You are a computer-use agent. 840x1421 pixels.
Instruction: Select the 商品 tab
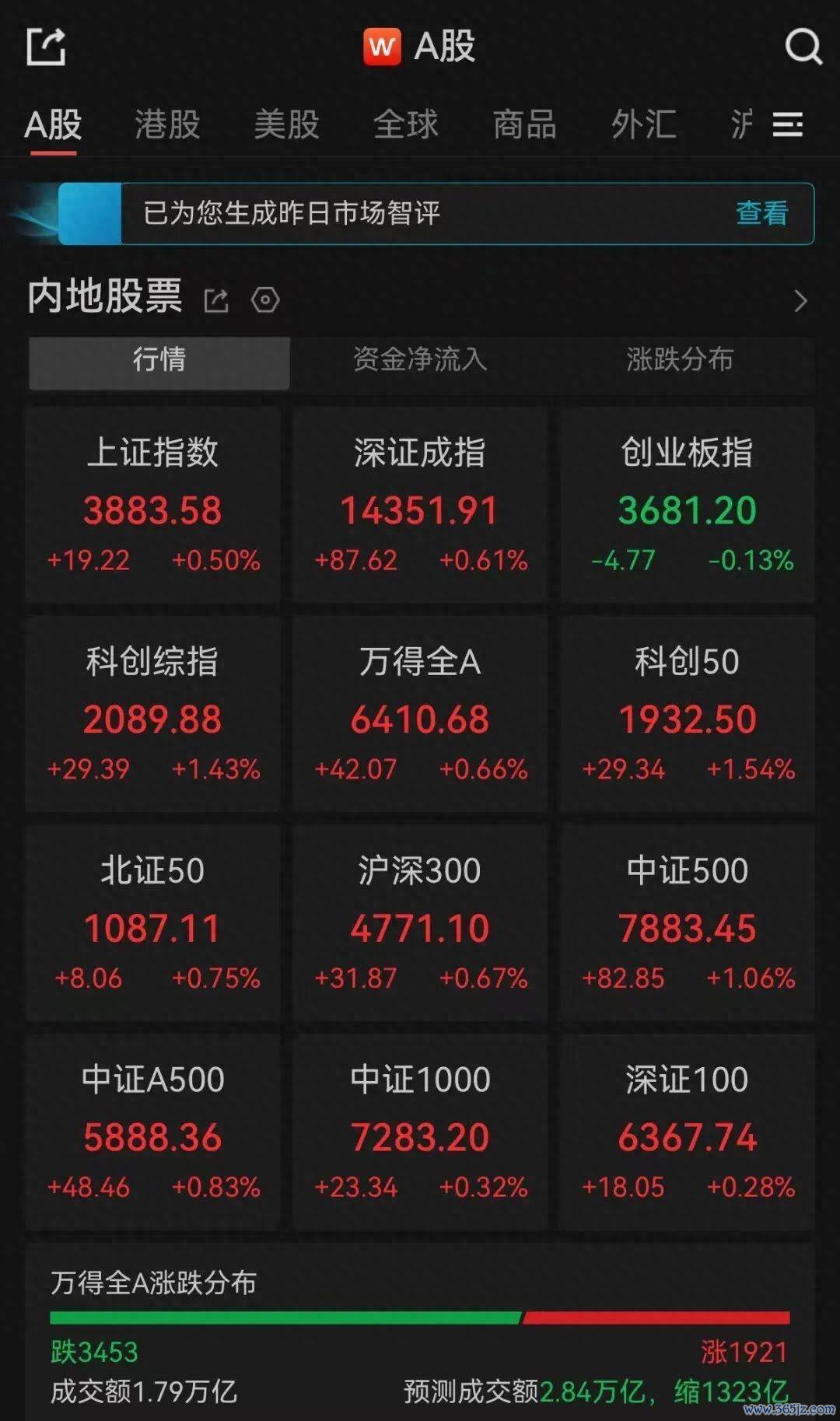[524, 124]
